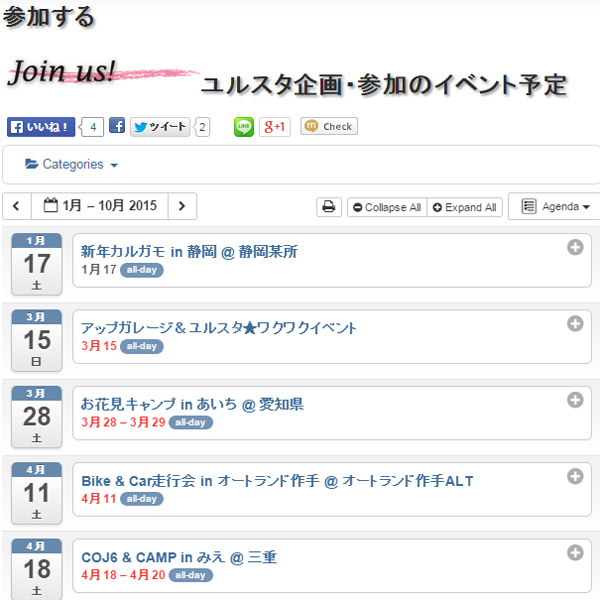Go to previous date range

click(x=17, y=206)
